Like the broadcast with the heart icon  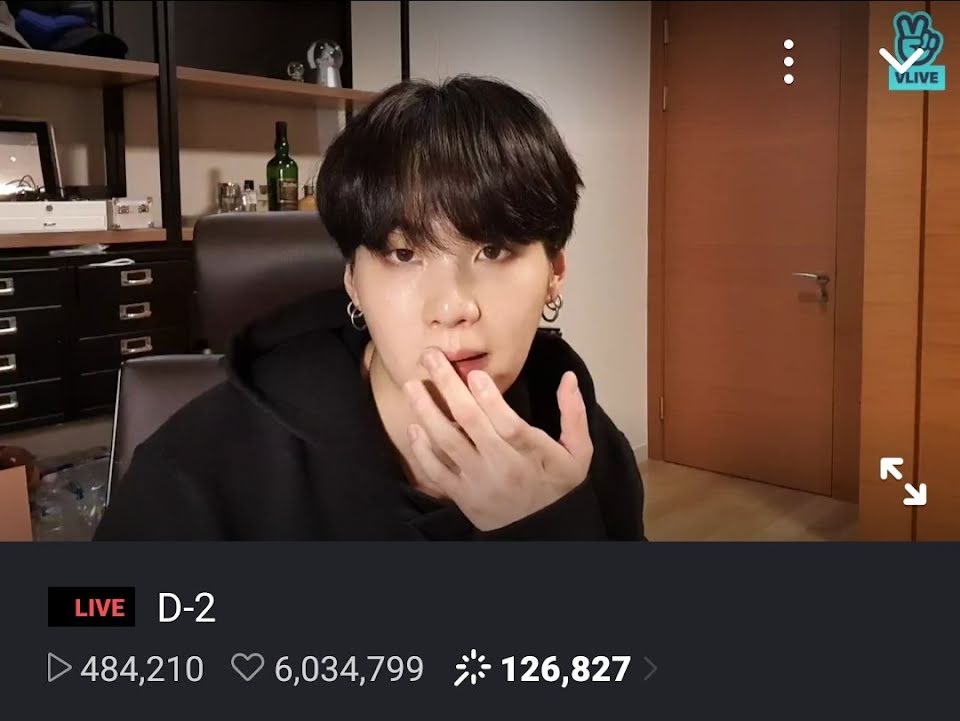click(246, 668)
